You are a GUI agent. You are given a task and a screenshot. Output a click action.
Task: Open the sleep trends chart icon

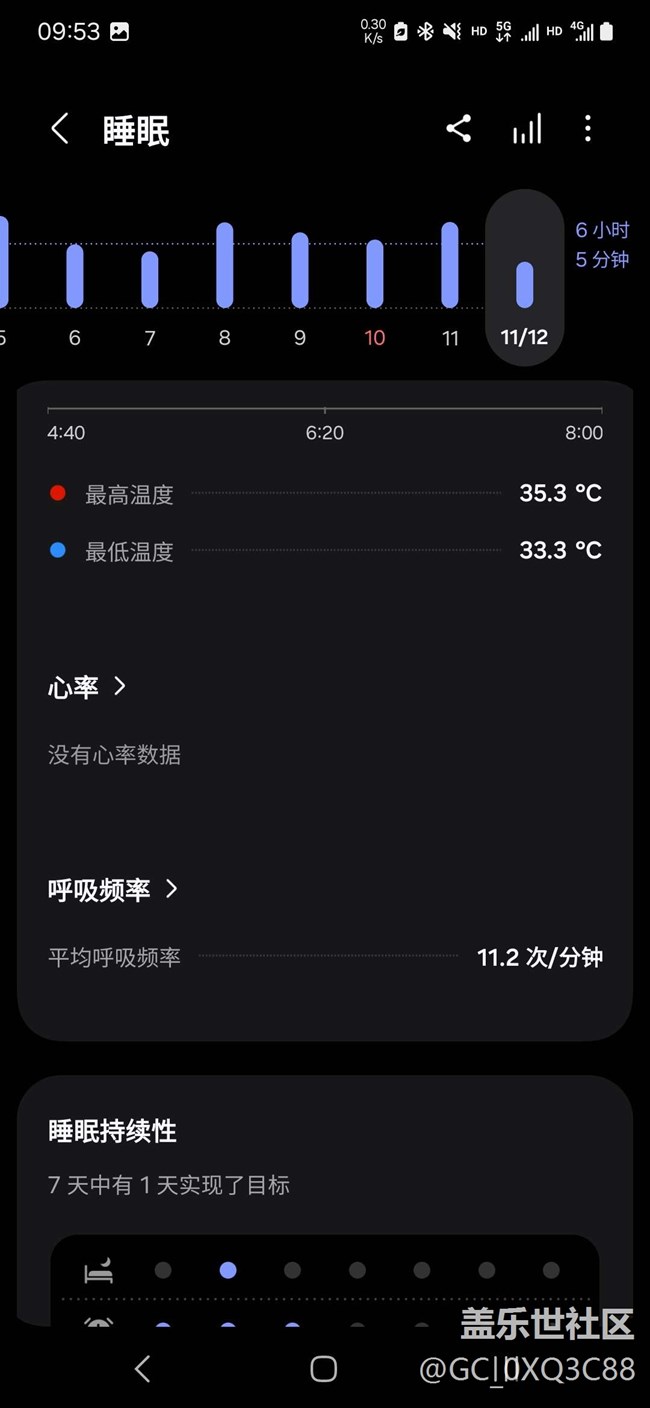(527, 129)
